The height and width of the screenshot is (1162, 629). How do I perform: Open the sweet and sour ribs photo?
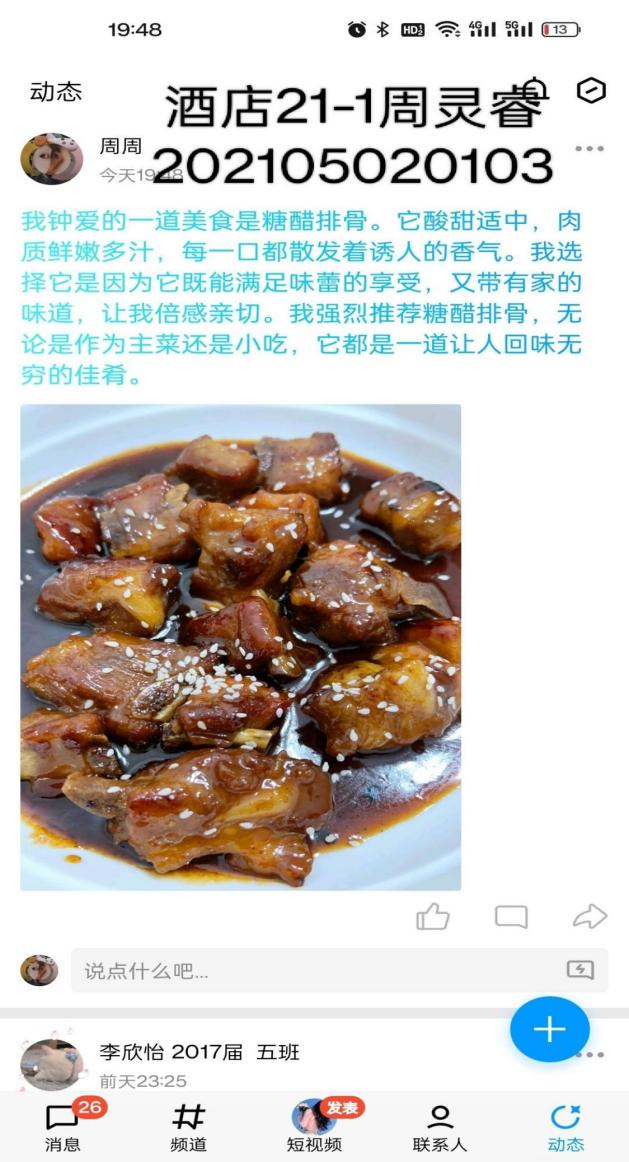(x=240, y=647)
